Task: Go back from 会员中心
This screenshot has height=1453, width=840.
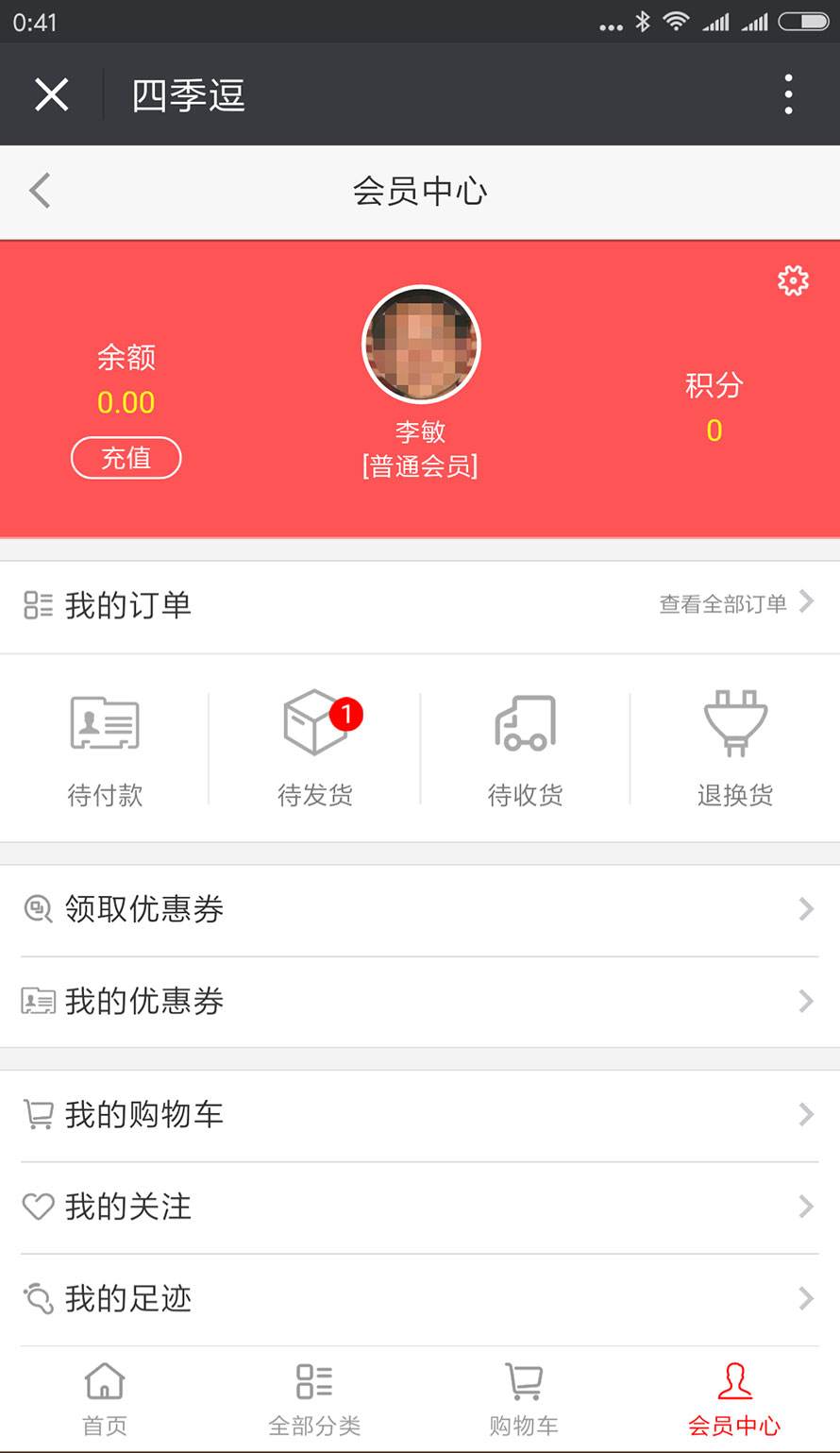Action: pos(40,191)
